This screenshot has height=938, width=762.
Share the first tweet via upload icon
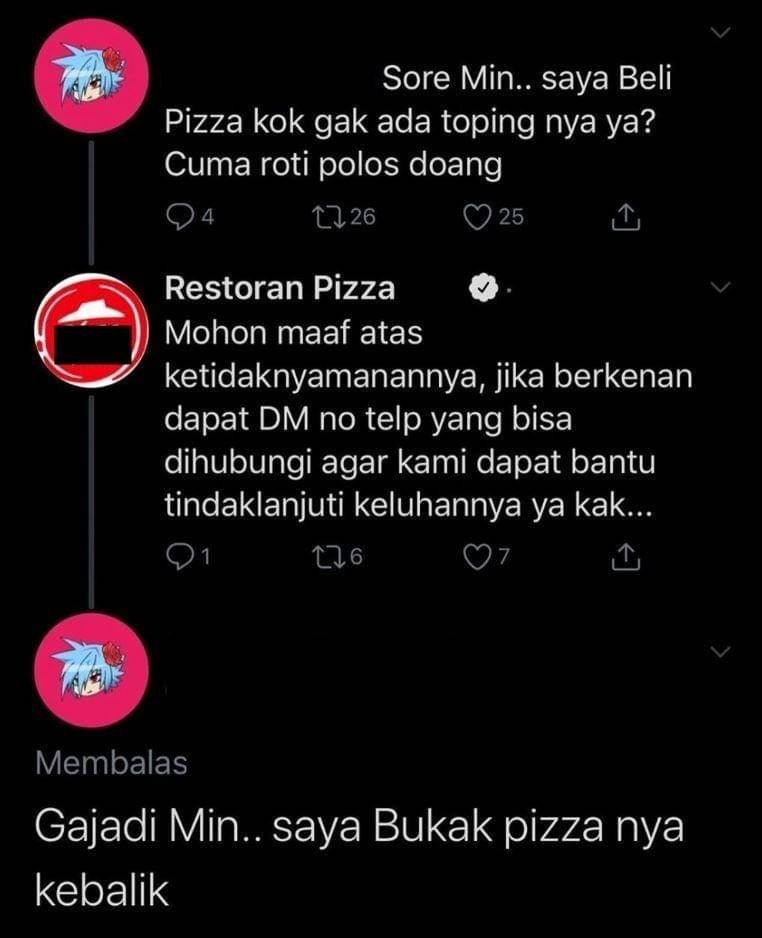(624, 215)
